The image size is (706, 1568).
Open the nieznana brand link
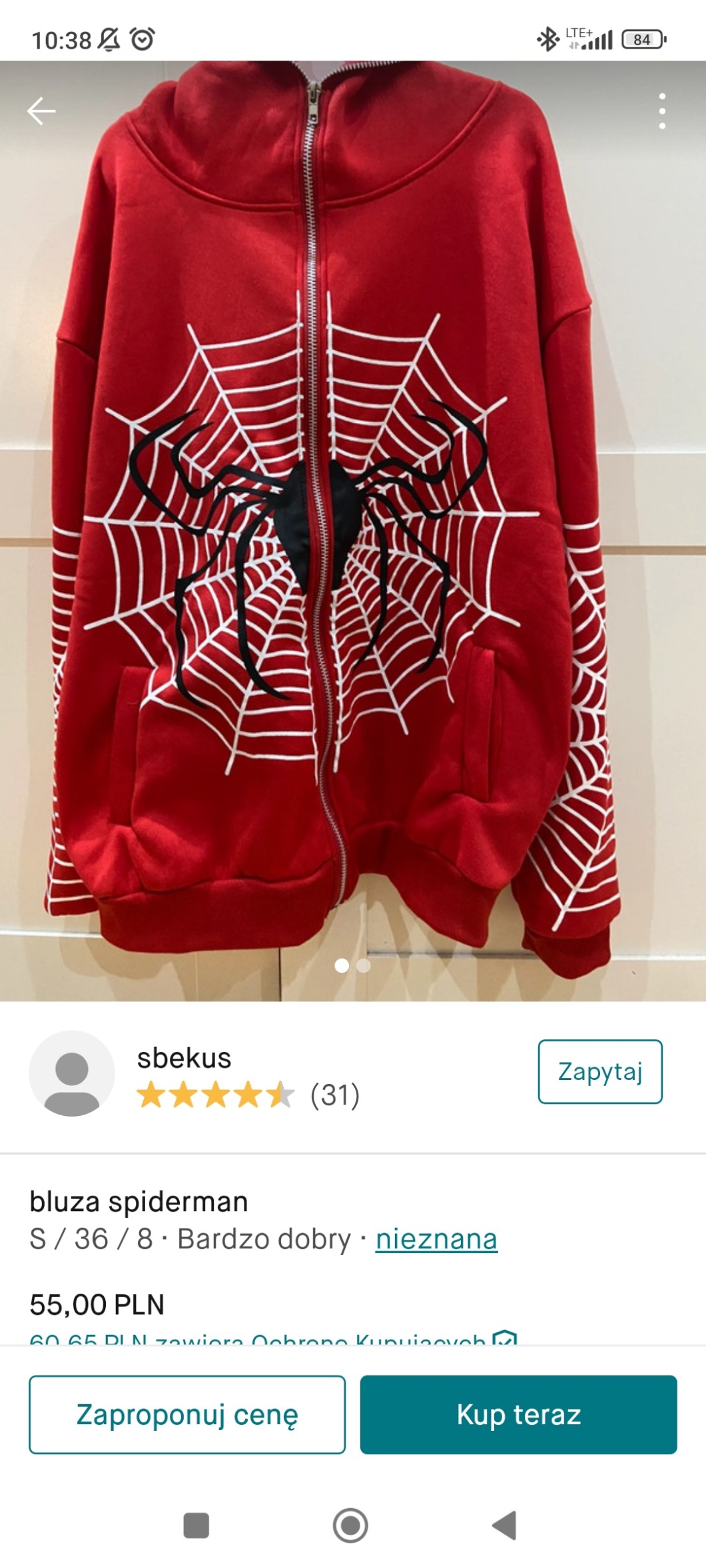click(436, 1239)
